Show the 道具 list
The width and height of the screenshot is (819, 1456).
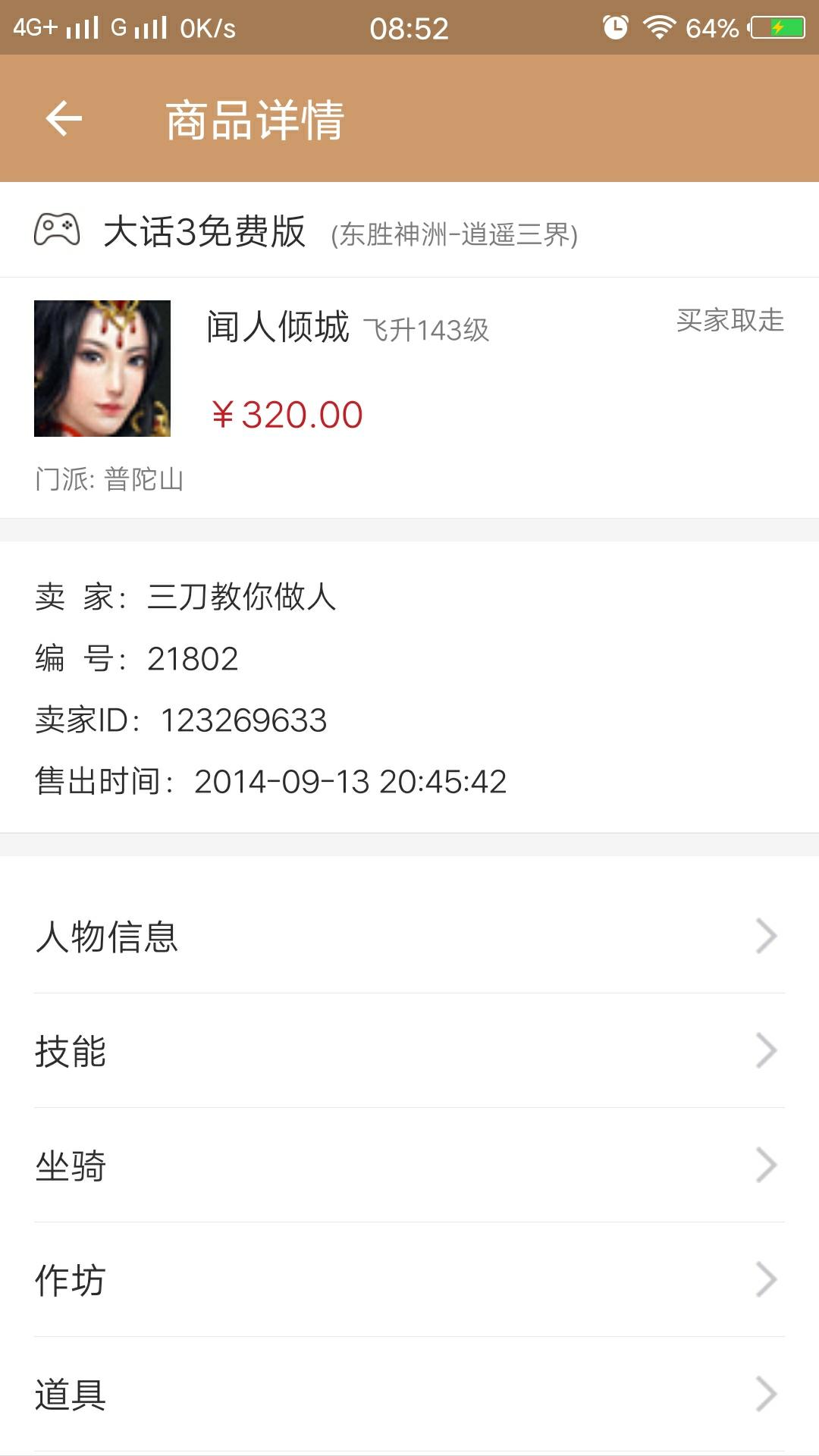coord(409,1395)
